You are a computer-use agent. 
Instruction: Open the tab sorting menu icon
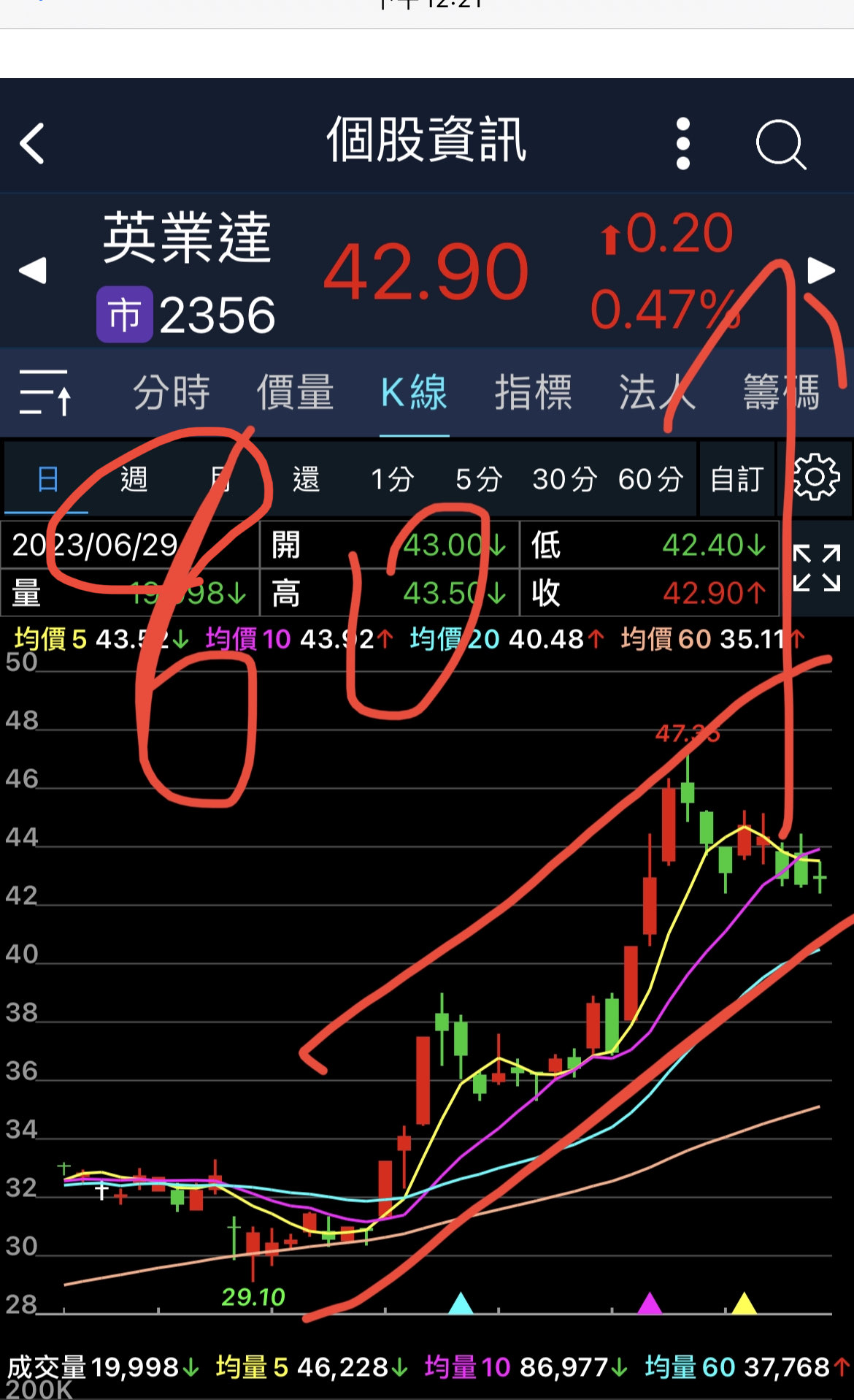coord(45,392)
